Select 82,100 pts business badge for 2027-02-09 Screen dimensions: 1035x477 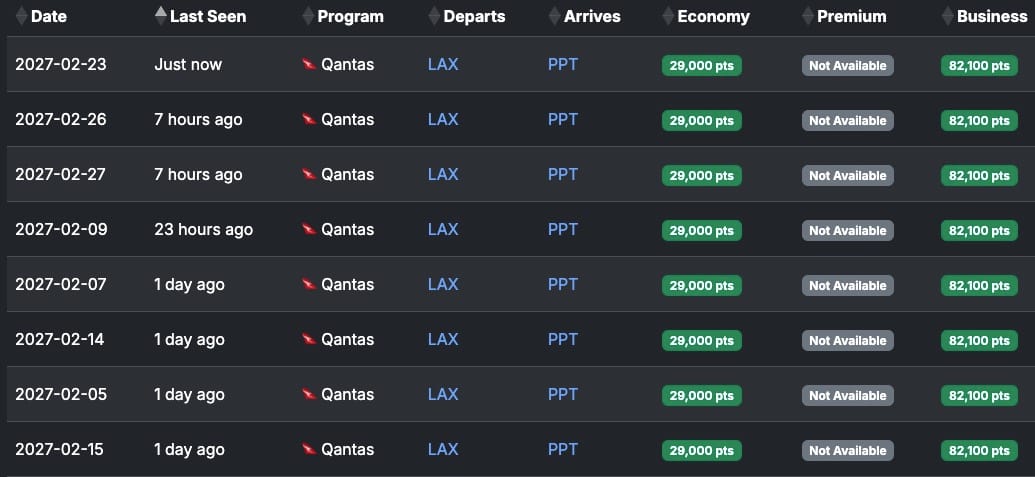coord(981,230)
